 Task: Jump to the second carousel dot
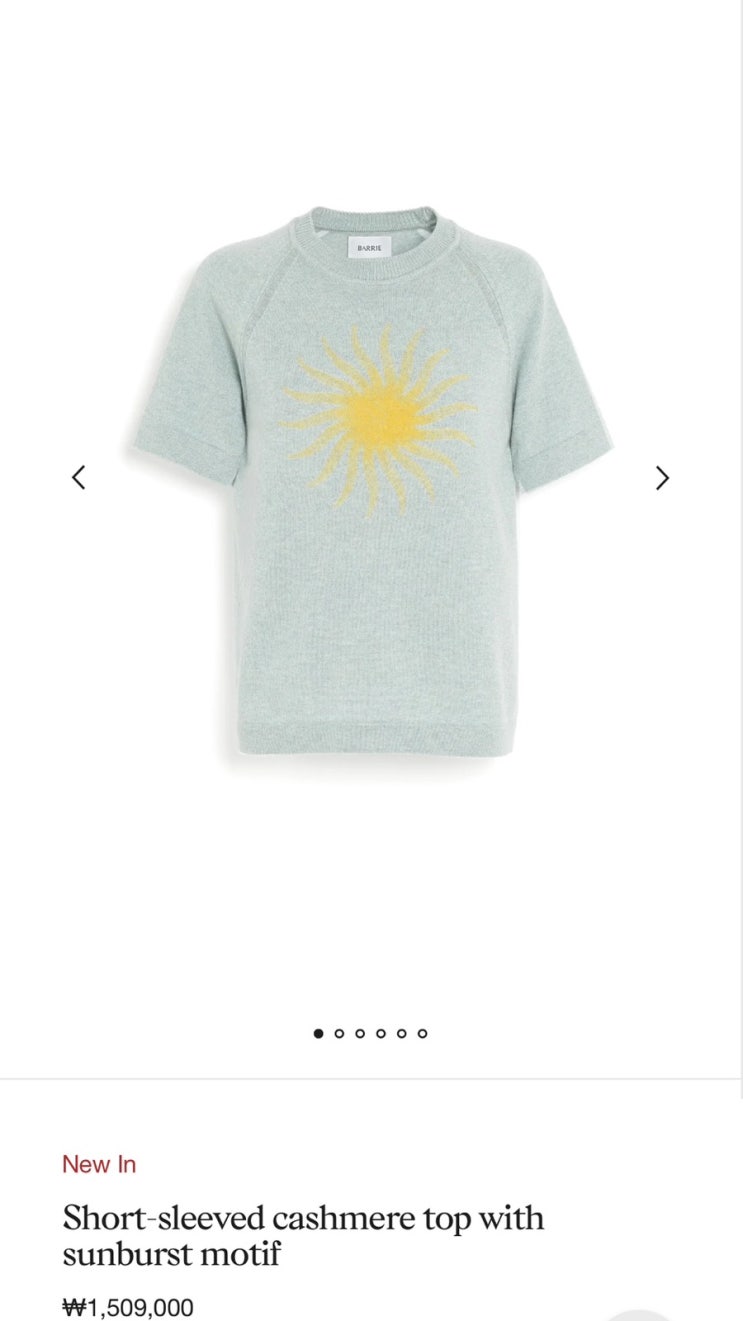(339, 1033)
